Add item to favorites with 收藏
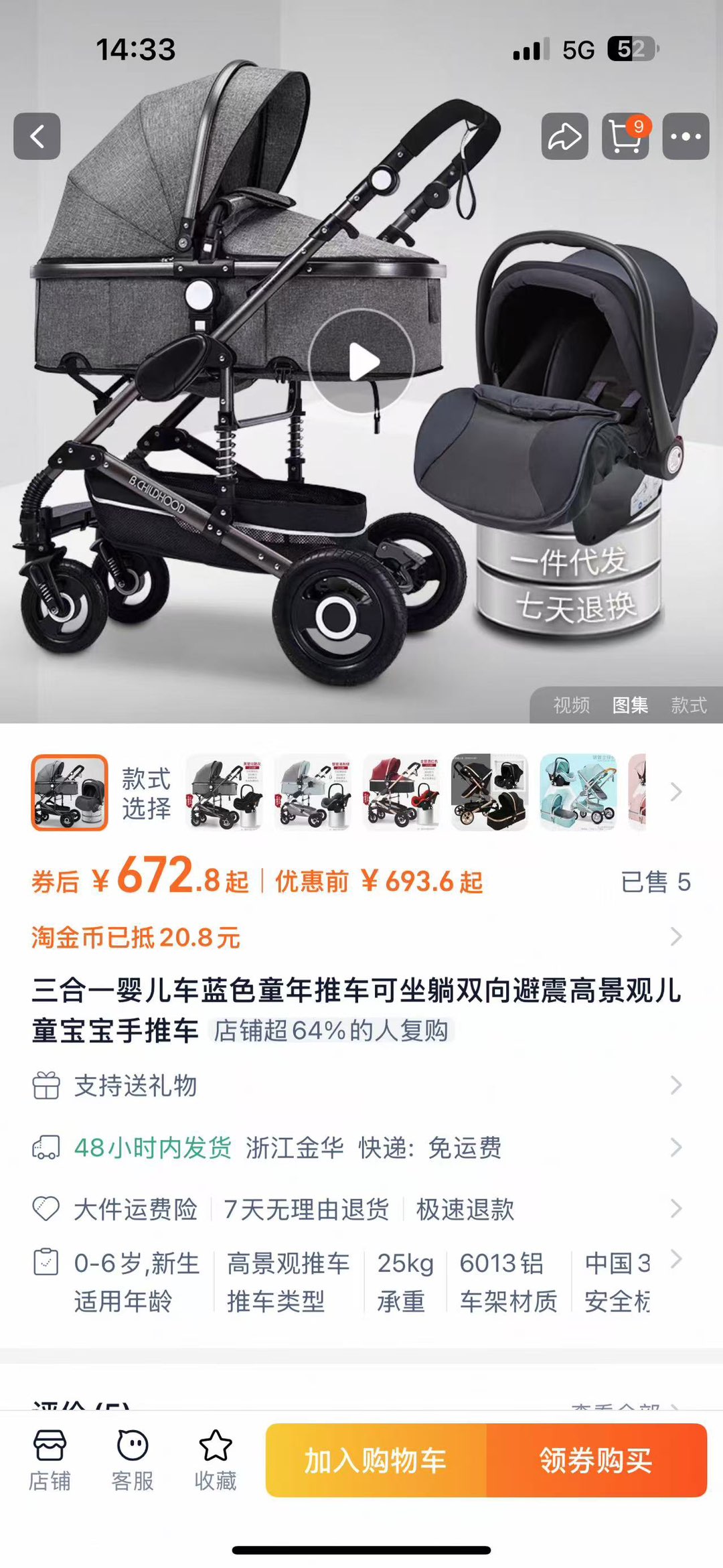 coord(216,1461)
